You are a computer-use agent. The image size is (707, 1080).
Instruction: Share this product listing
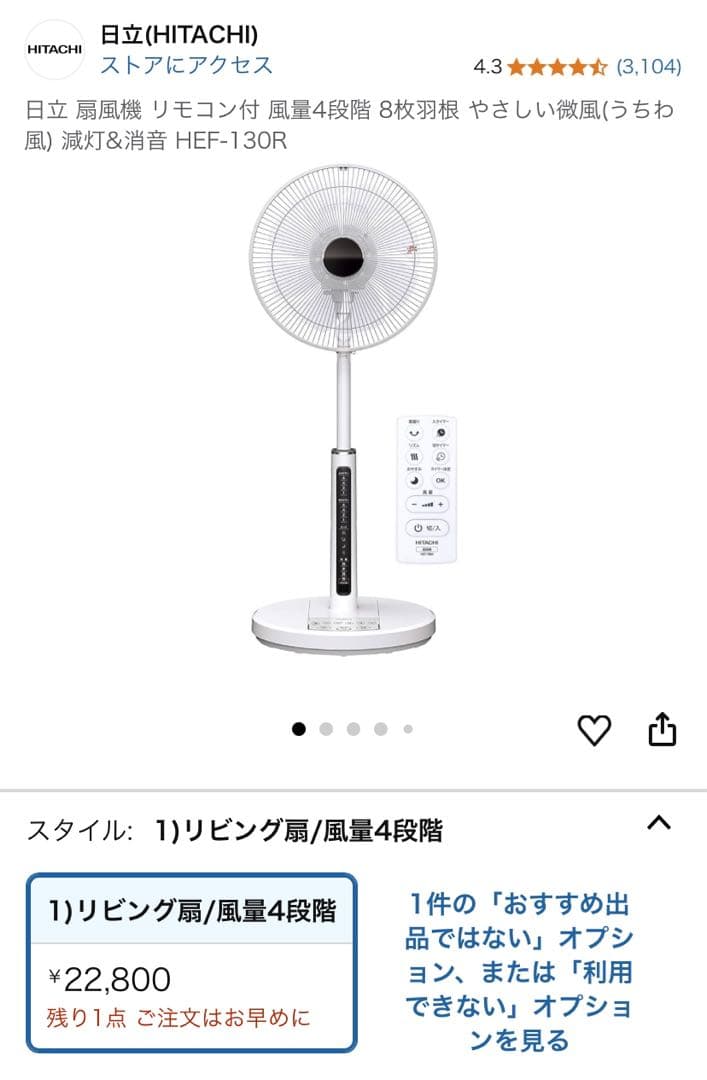tap(662, 729)
